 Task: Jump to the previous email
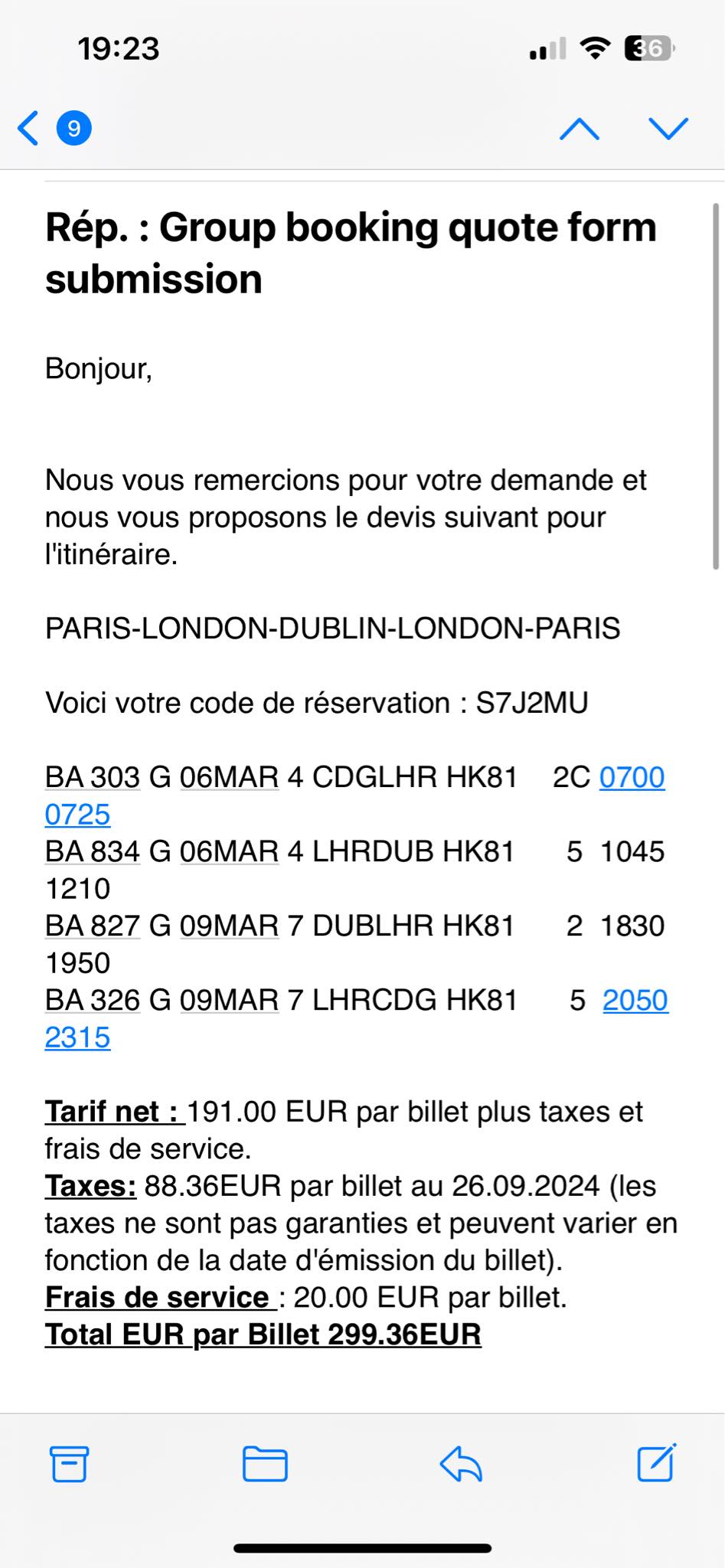[580, 128]
